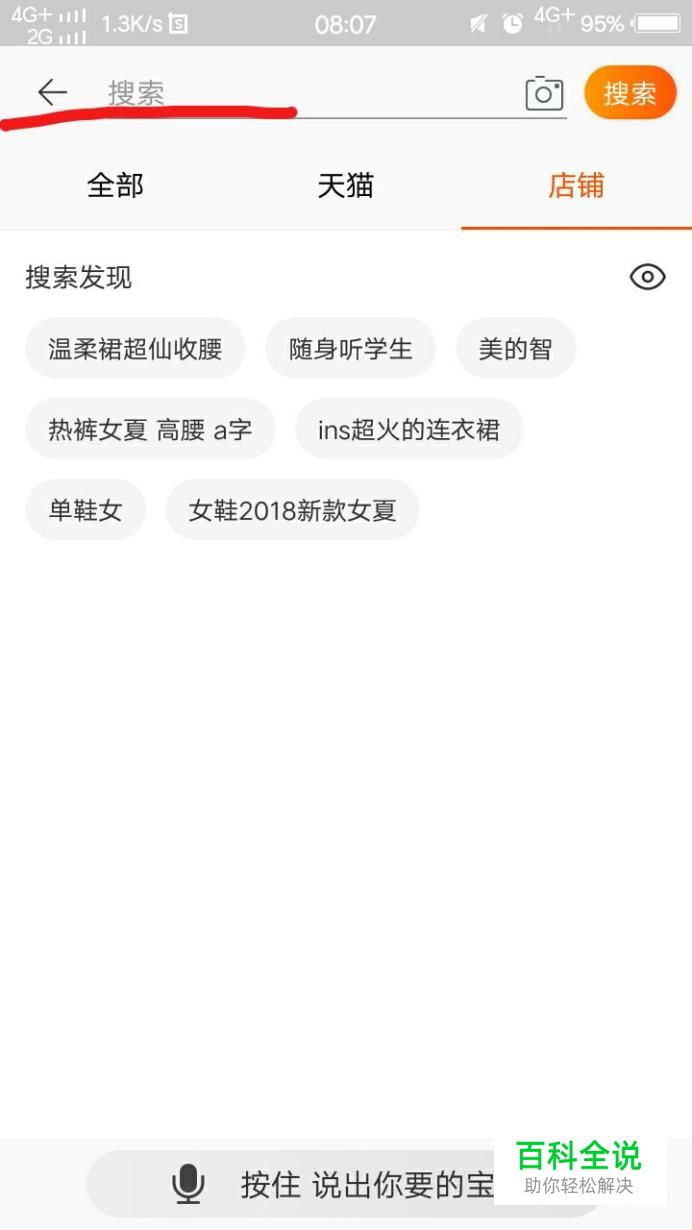692x1230 pixels.
Task: Switch to the 天猫 tab
Action: [345, 186]
